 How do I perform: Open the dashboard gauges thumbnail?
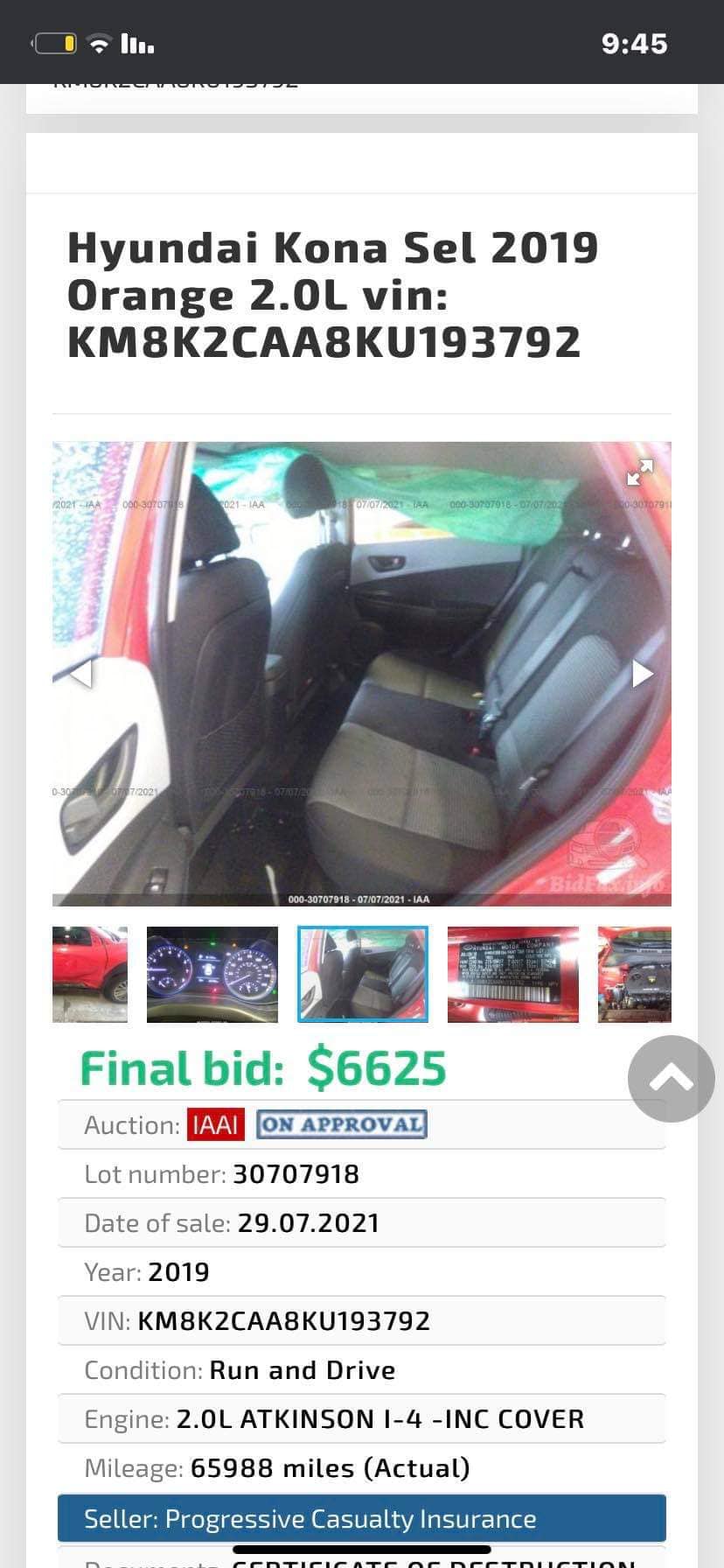point(212,974)
